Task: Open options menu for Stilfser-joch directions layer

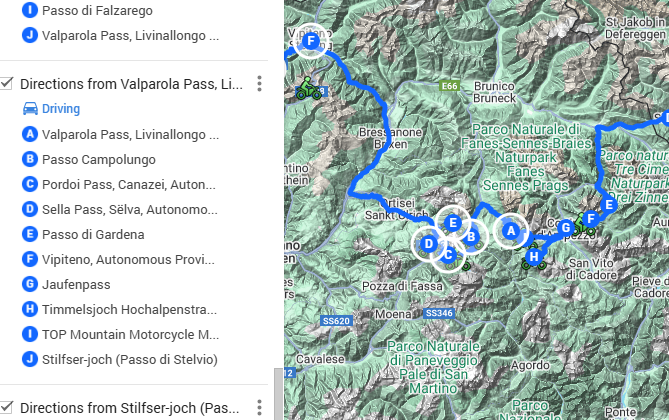Action: coord(259,408)
